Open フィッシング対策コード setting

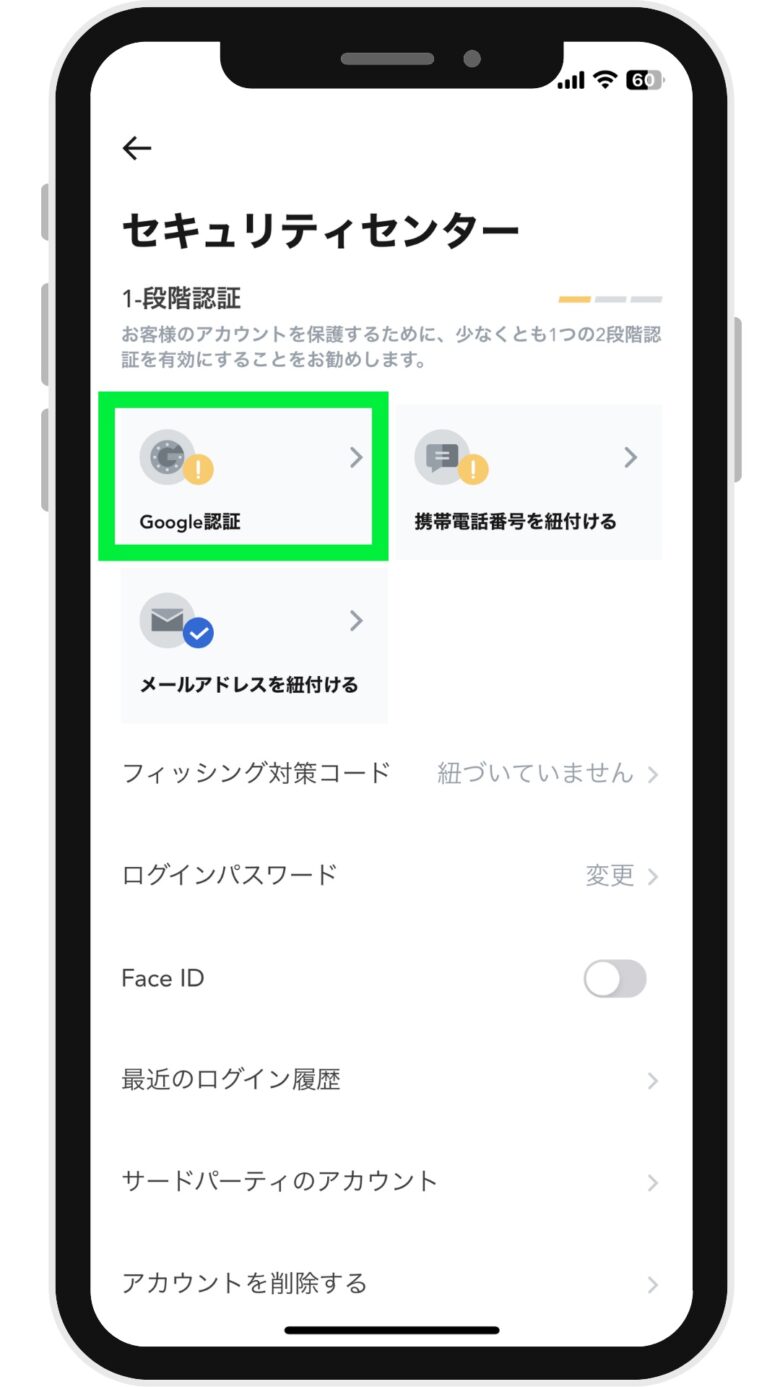coord(390,773)
